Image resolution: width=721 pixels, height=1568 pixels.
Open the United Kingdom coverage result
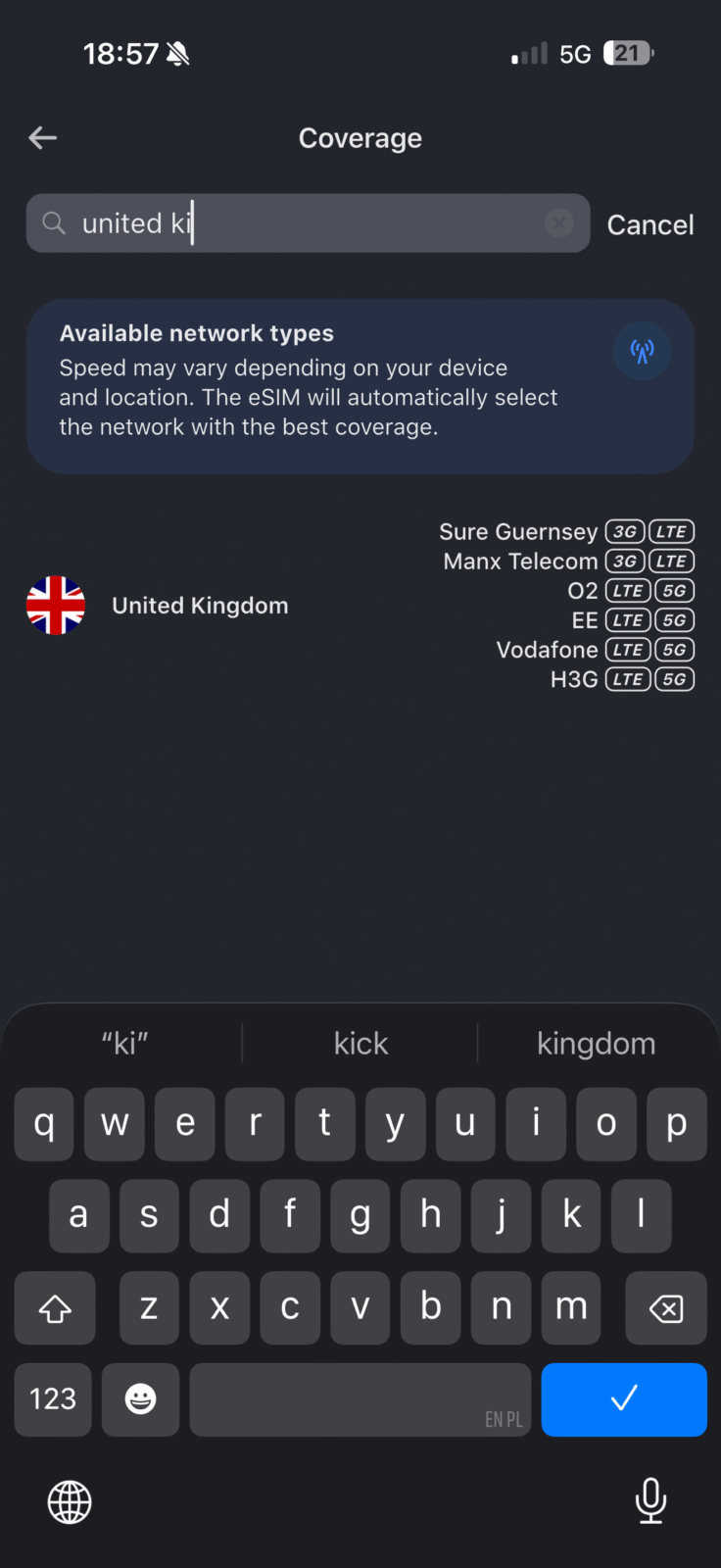click(200, 606)
